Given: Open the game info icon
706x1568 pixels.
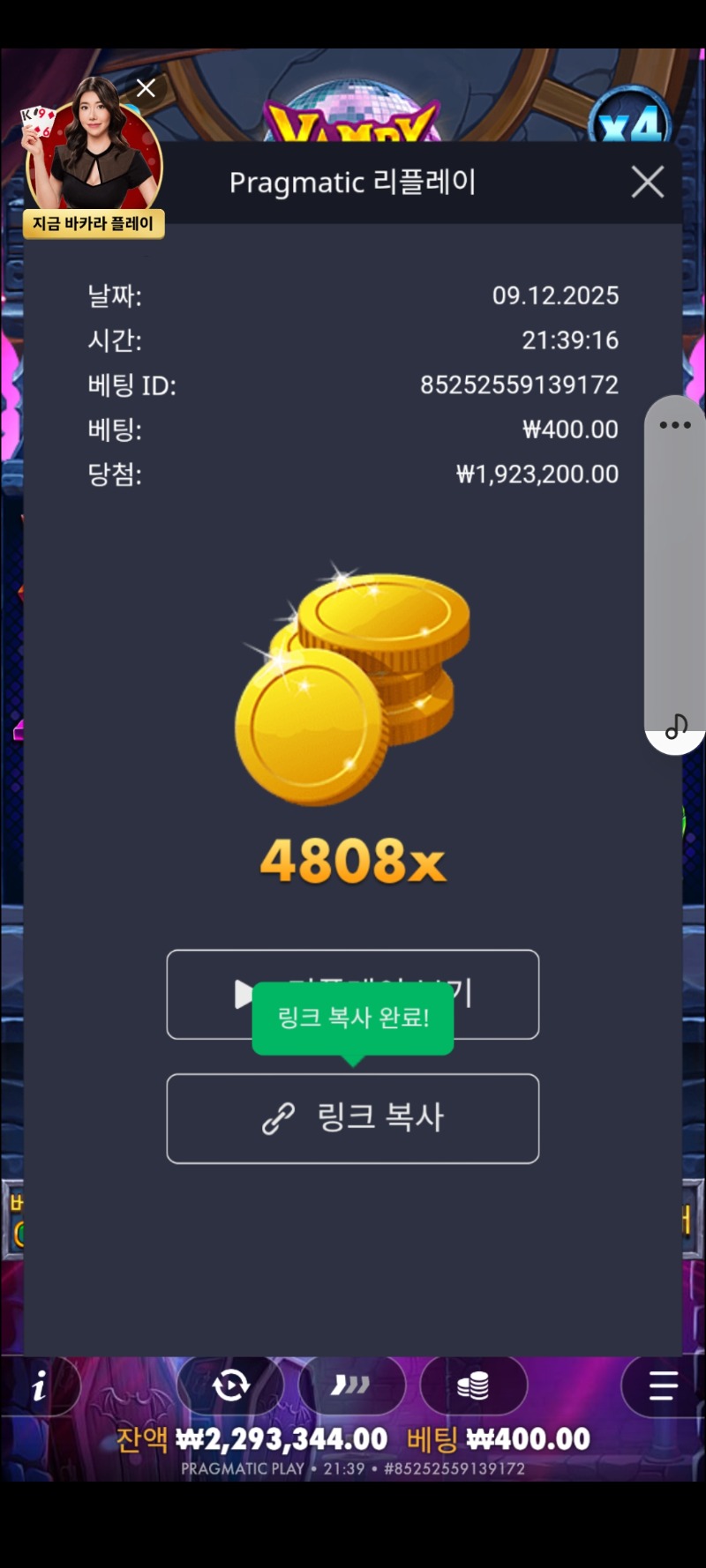Looking at the screenshot, I should point(39,1388).
